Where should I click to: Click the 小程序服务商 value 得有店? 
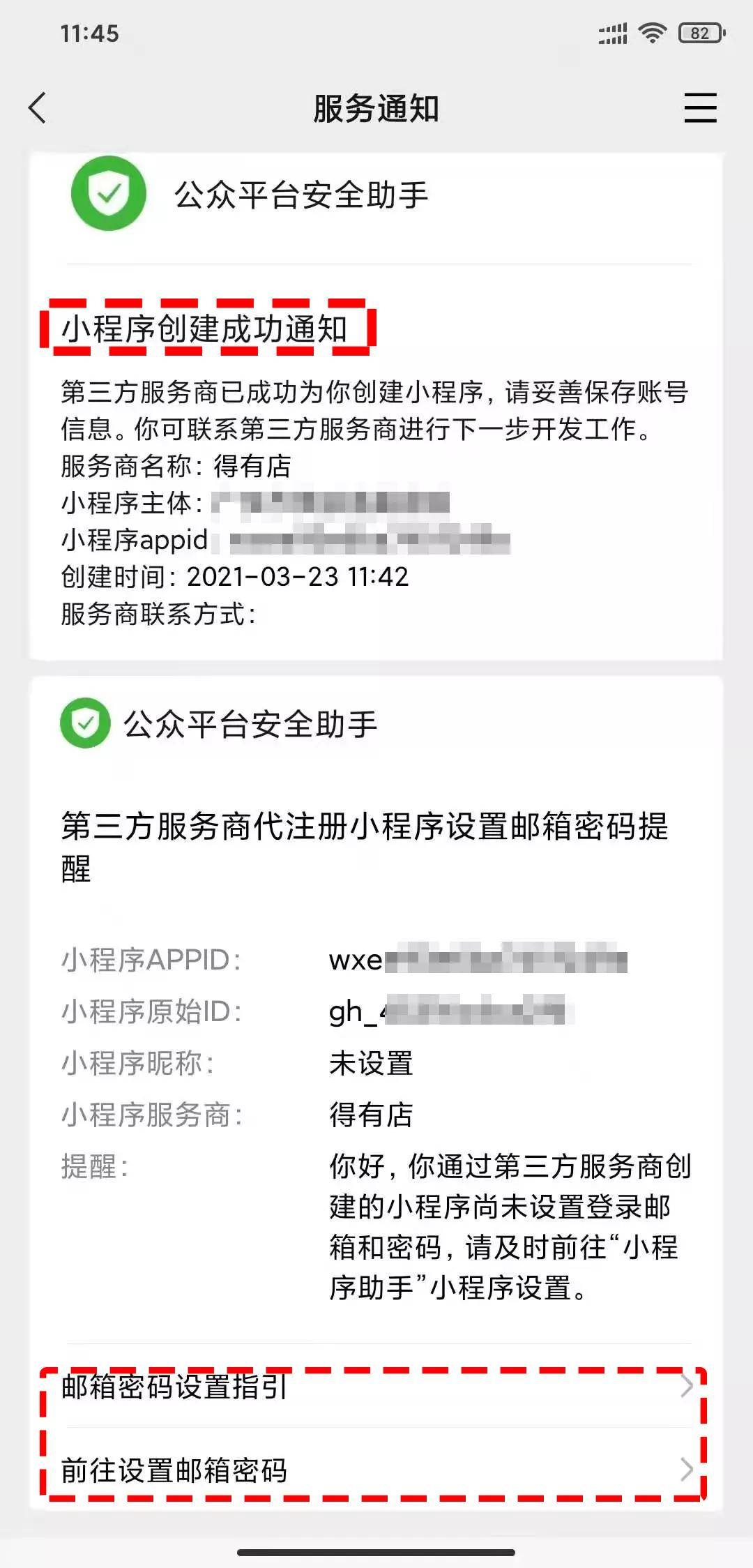370,1113
